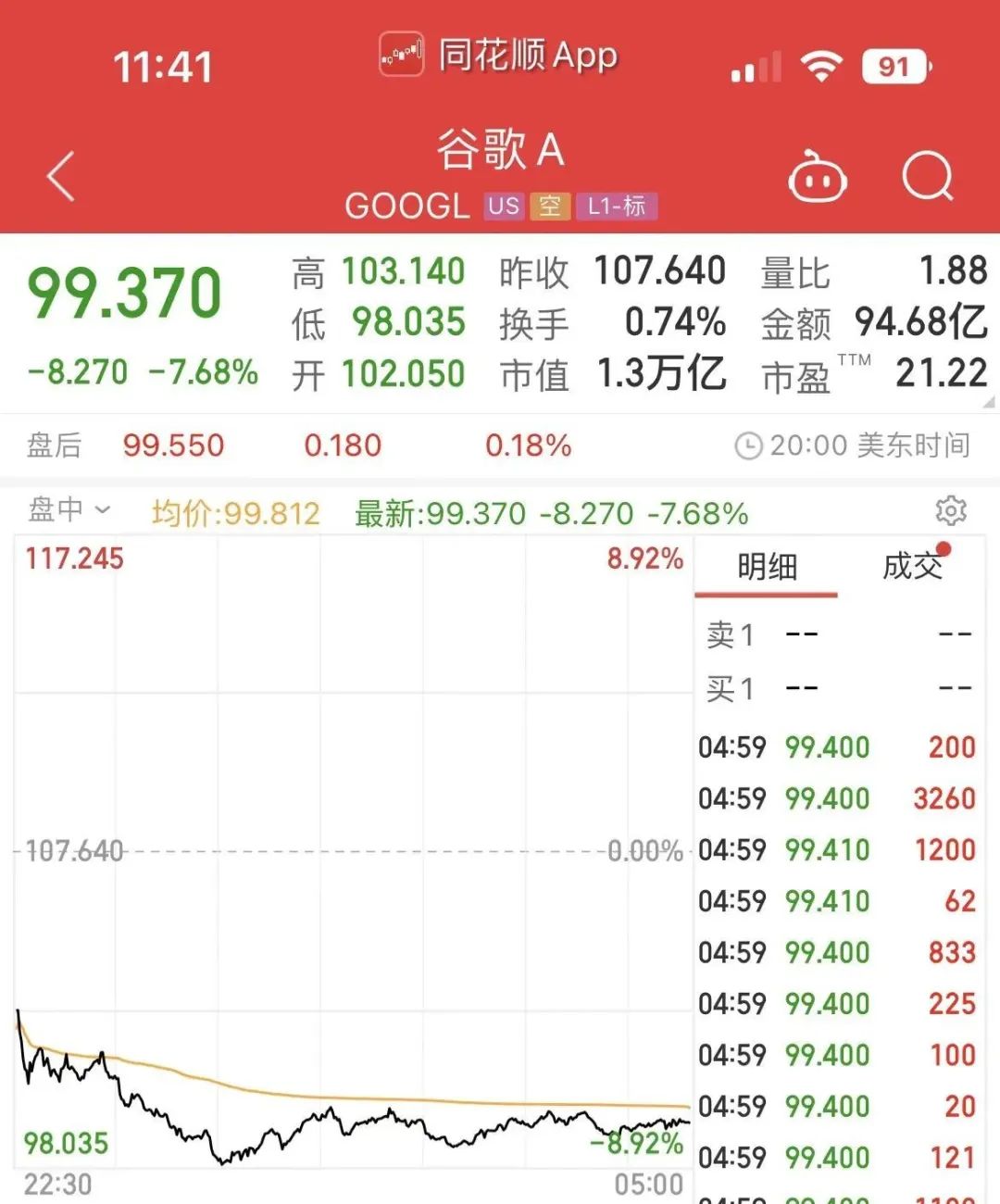Open the search magnifier icon
The image size is (1000, 1204).
pyautogui.click(x=929, y=176)
